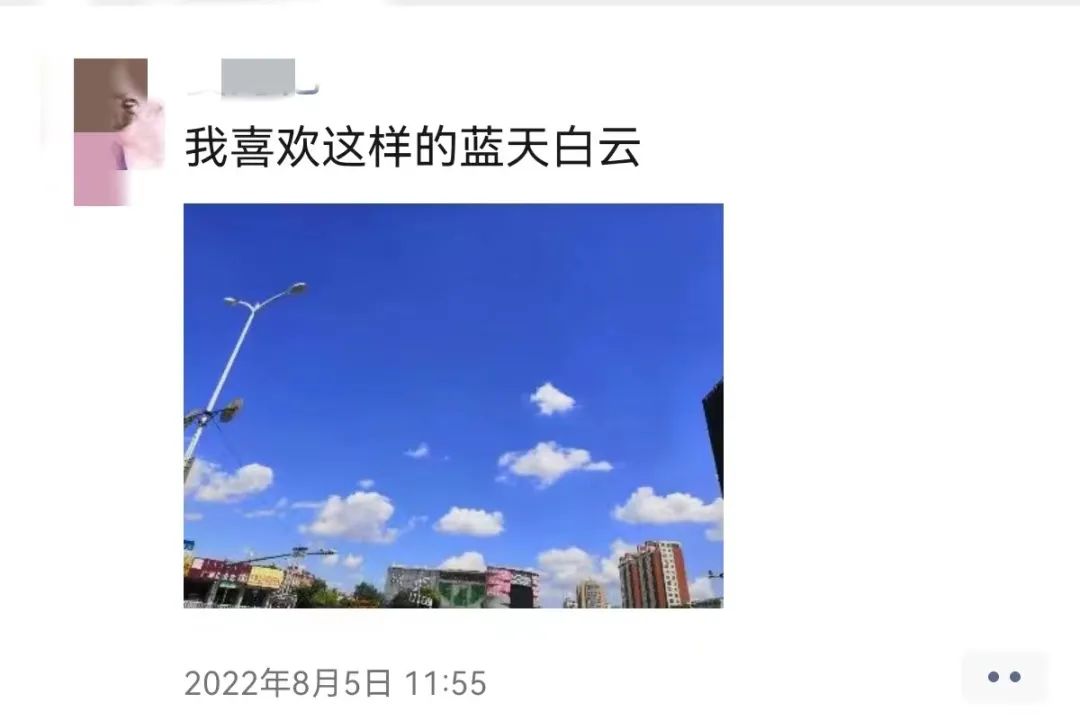Open the blue sky photo
Viewport: 1080px width, 725px height.
pyautogui.click(x=453, y=405)
